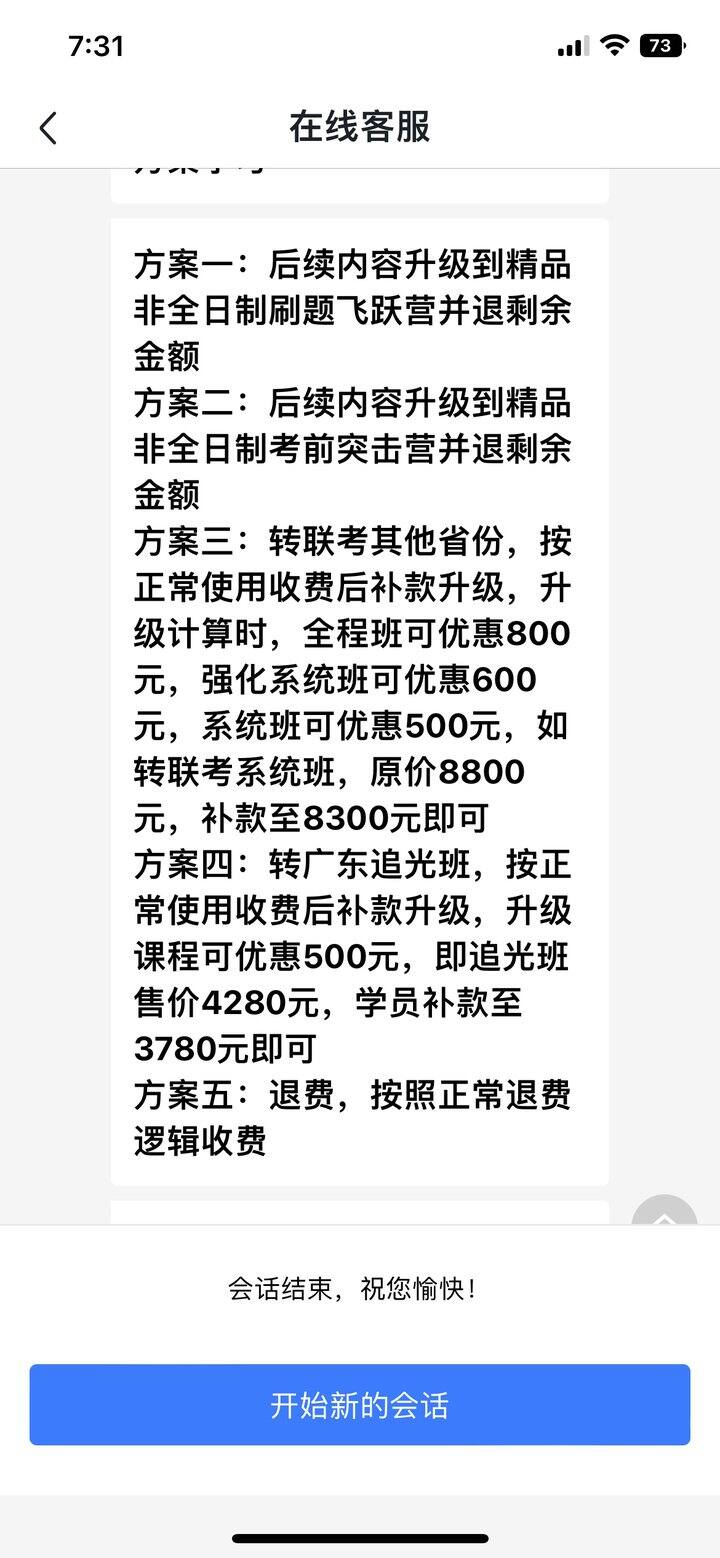The image size is (720, 1558).
Task: Tap the 会话结束，祝您愉快 message
Action: 360,1289
